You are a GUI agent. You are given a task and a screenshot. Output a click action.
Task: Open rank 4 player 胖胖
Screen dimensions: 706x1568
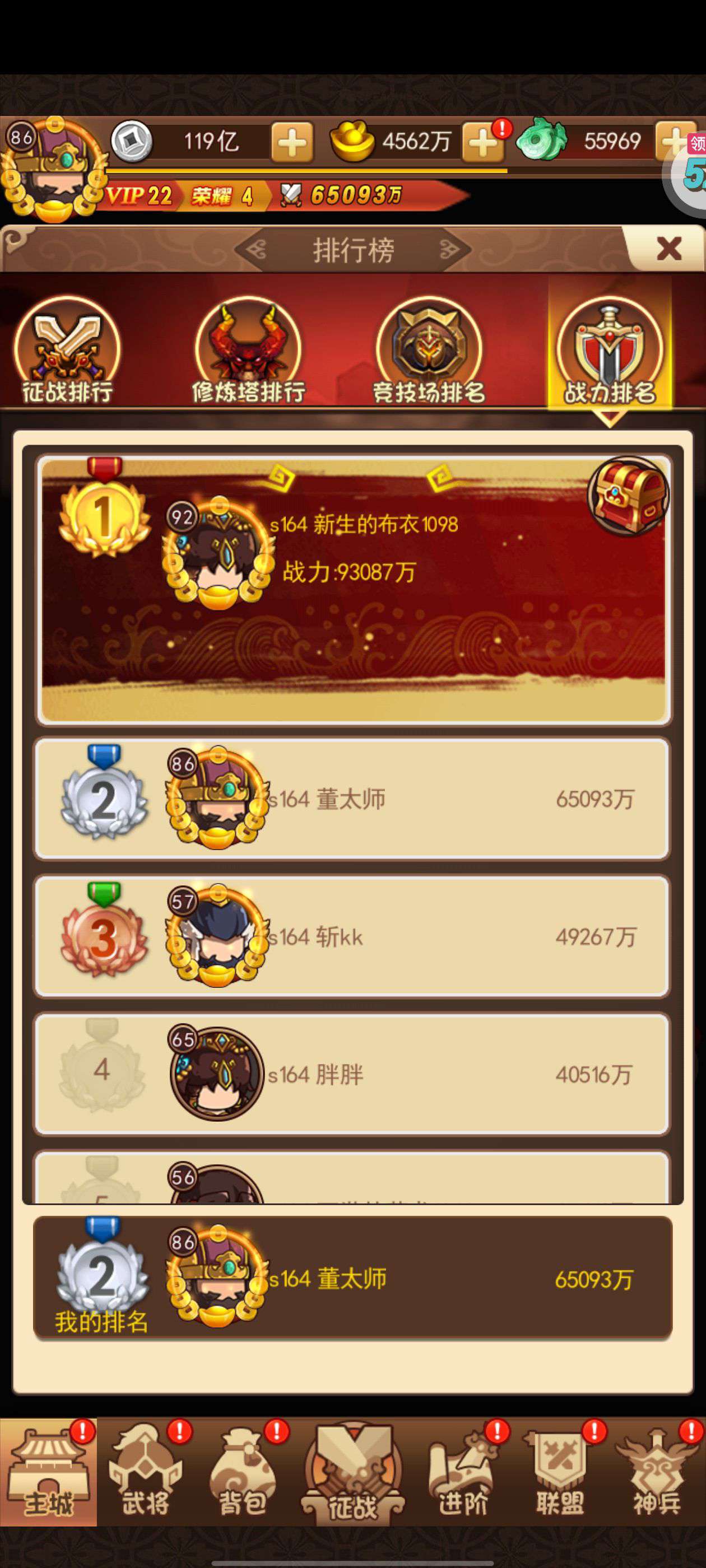351,1074
